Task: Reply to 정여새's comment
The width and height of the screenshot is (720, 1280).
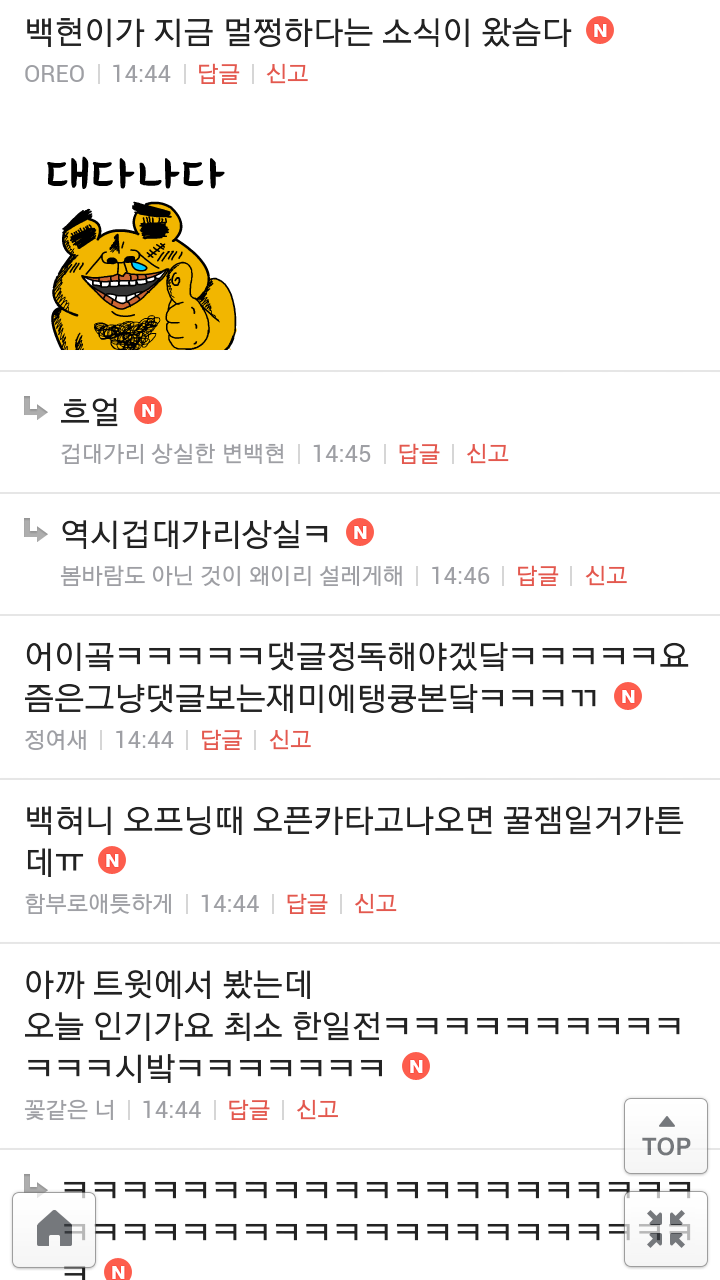Action: coord(221,740)
